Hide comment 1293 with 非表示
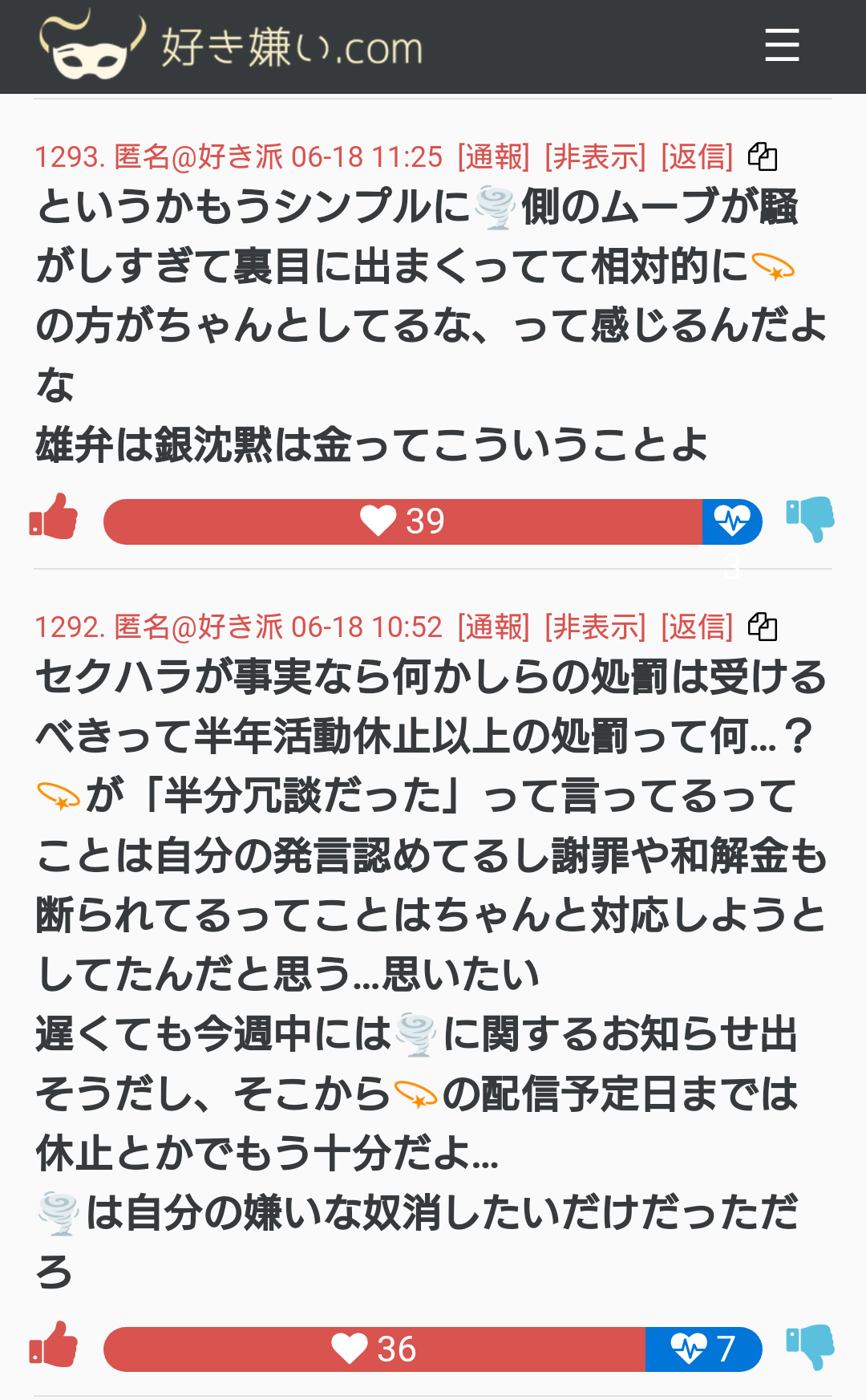The height and width of the screenshot is (1400, 866). pyautogui.click(x=595, y=156)
